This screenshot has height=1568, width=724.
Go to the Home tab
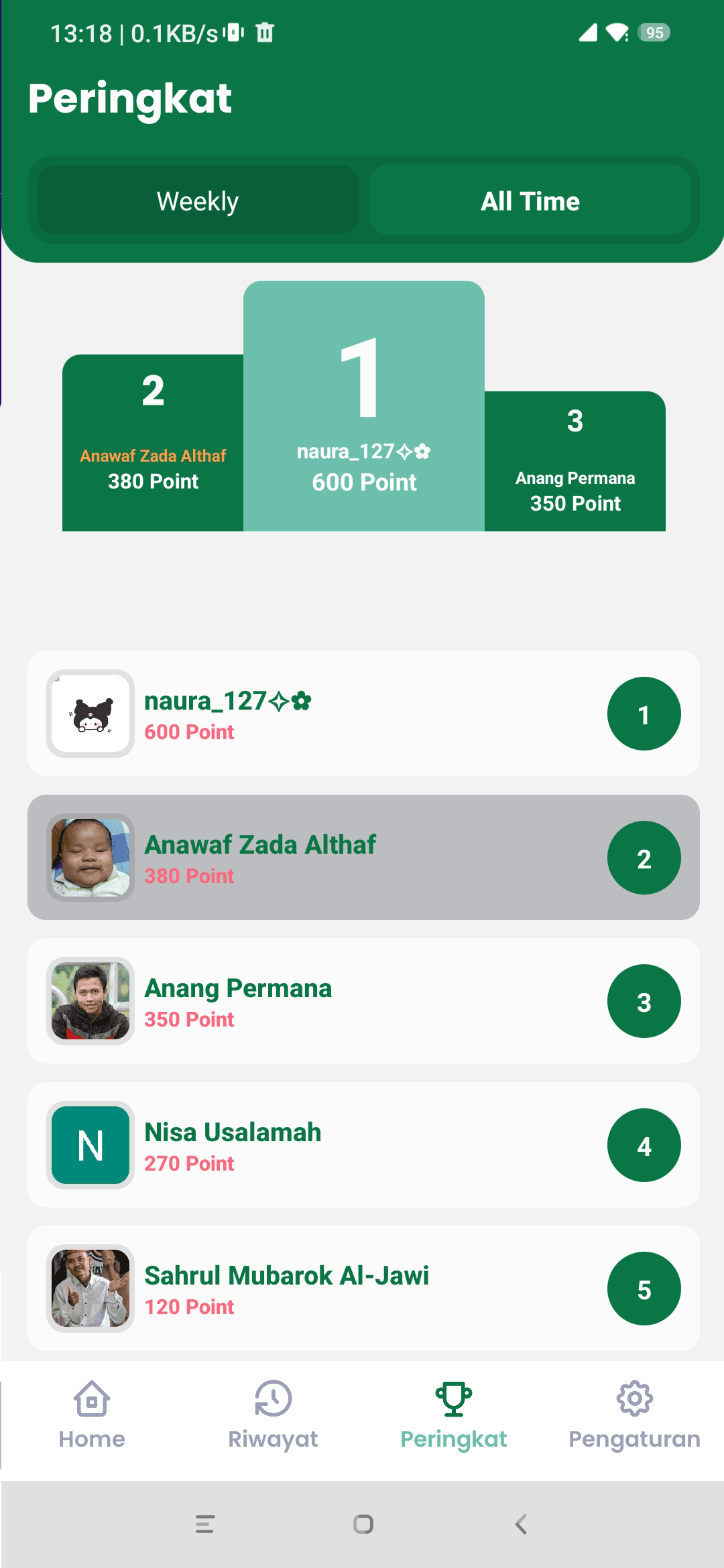click(x=92, y=1415)
